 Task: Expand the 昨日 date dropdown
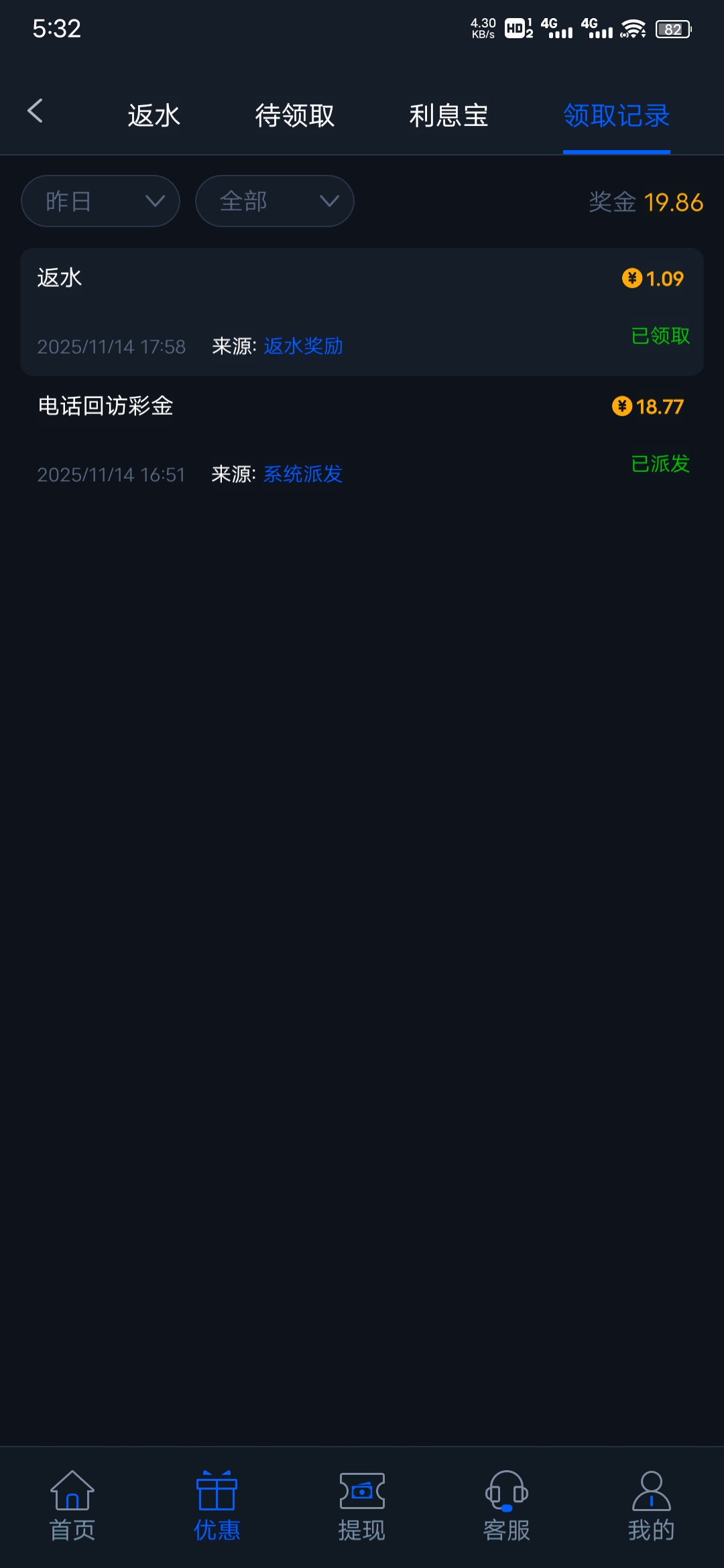(101, 201)
